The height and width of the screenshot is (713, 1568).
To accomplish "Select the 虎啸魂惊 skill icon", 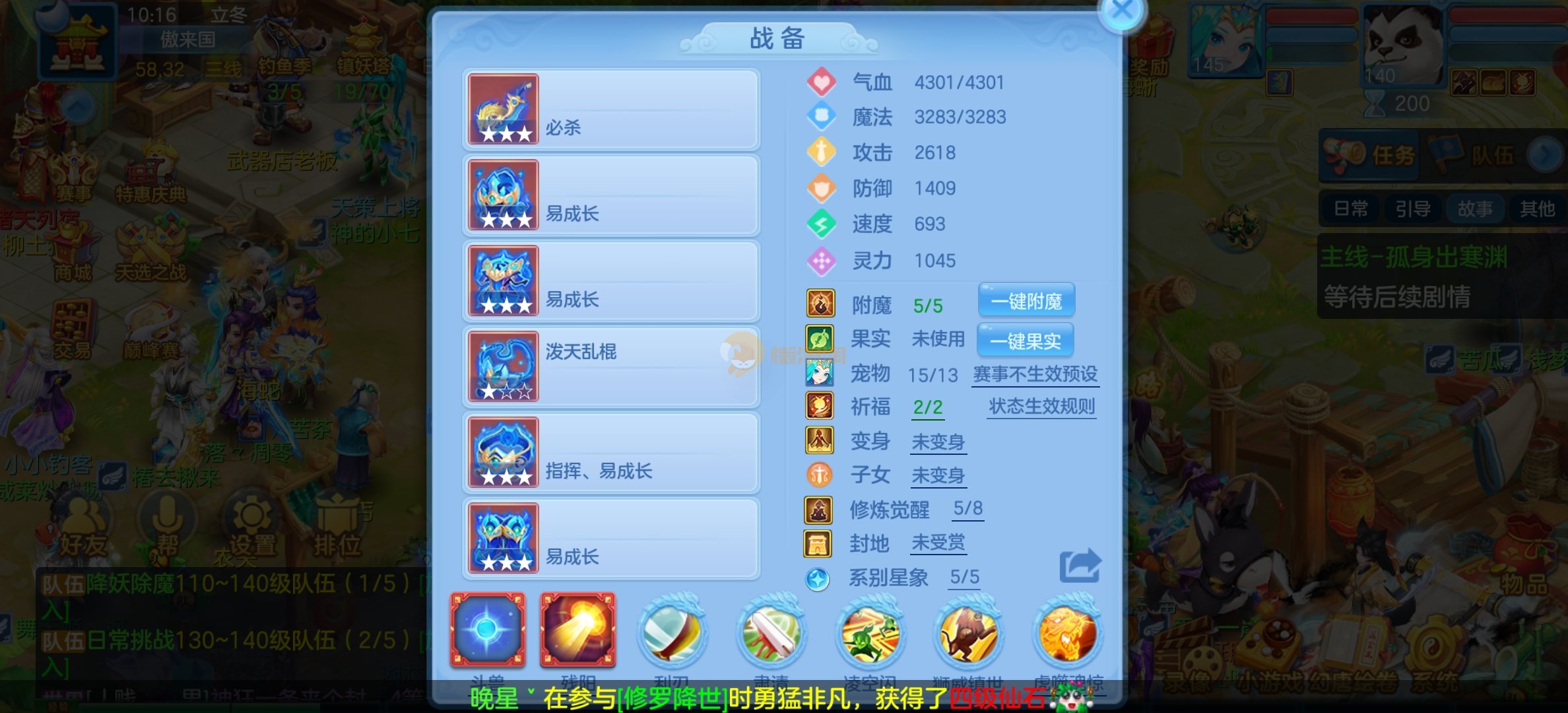I will coord(1067,632).
